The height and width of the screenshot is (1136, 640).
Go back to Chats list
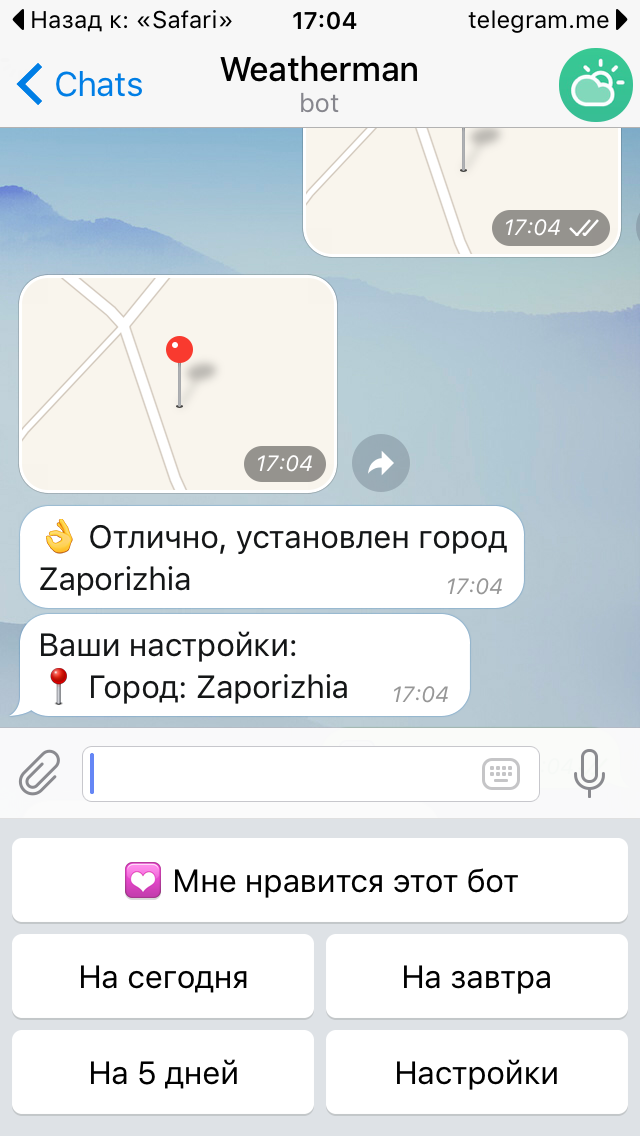(x=80, y=85)
